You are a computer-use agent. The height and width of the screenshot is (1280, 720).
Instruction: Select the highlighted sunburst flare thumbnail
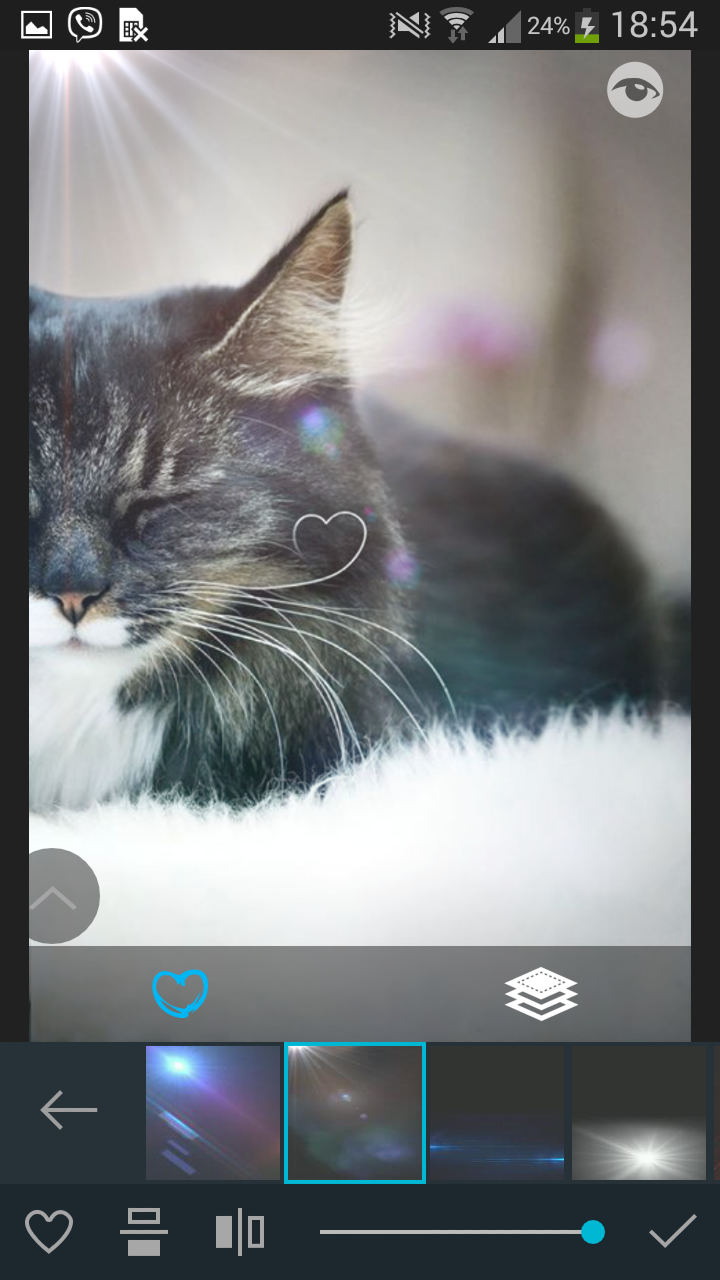point(355,1112)
